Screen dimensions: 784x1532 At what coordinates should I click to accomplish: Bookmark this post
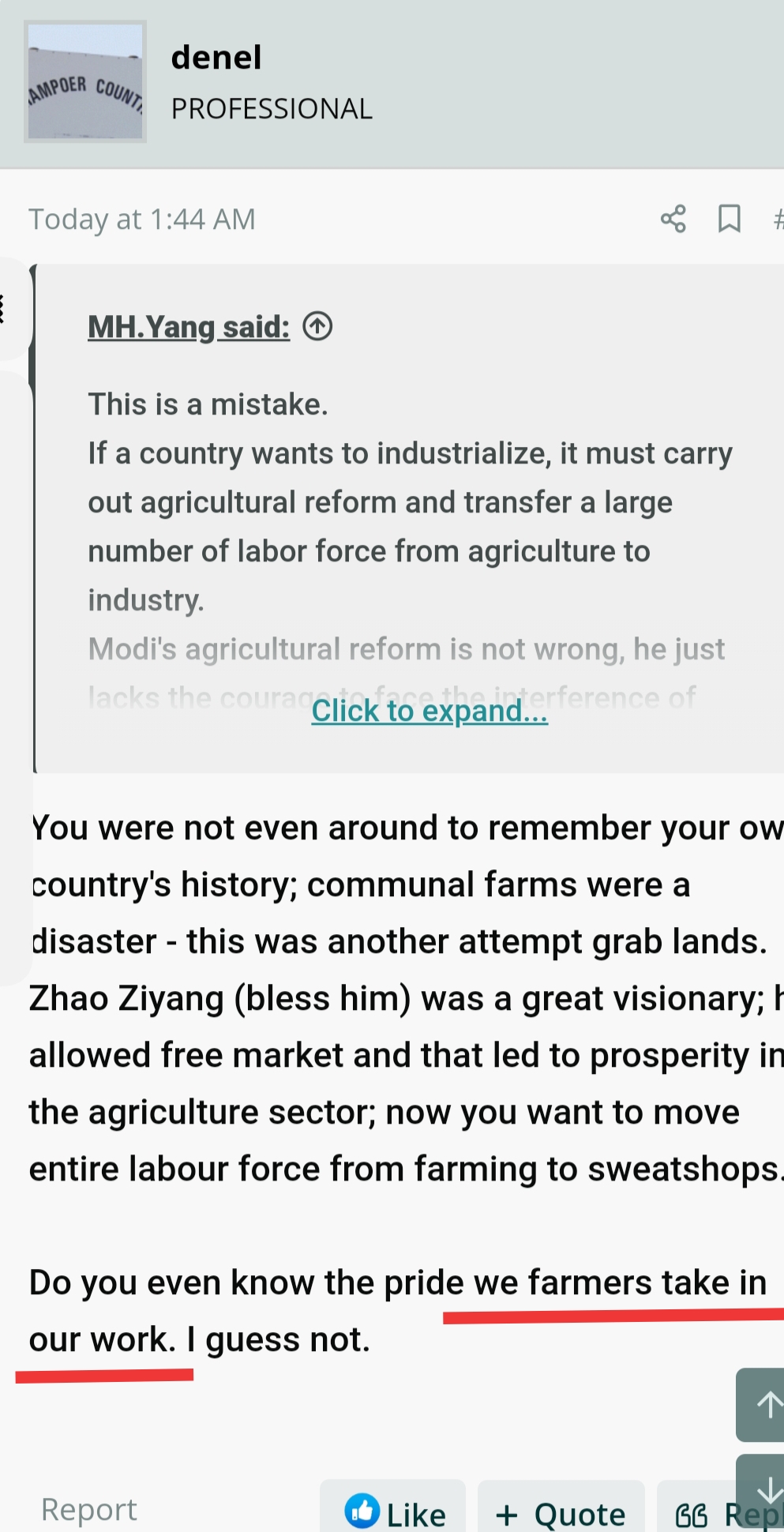pos(729,219)
